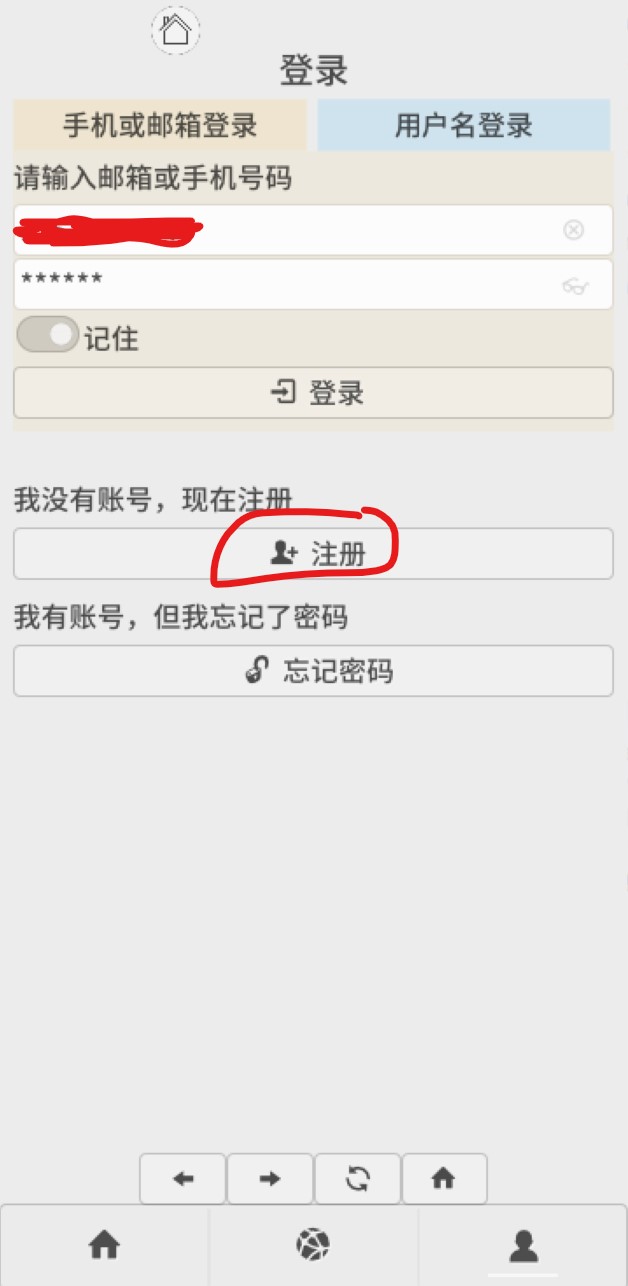Open the globe tab in bottom bar

[313, 1245]
